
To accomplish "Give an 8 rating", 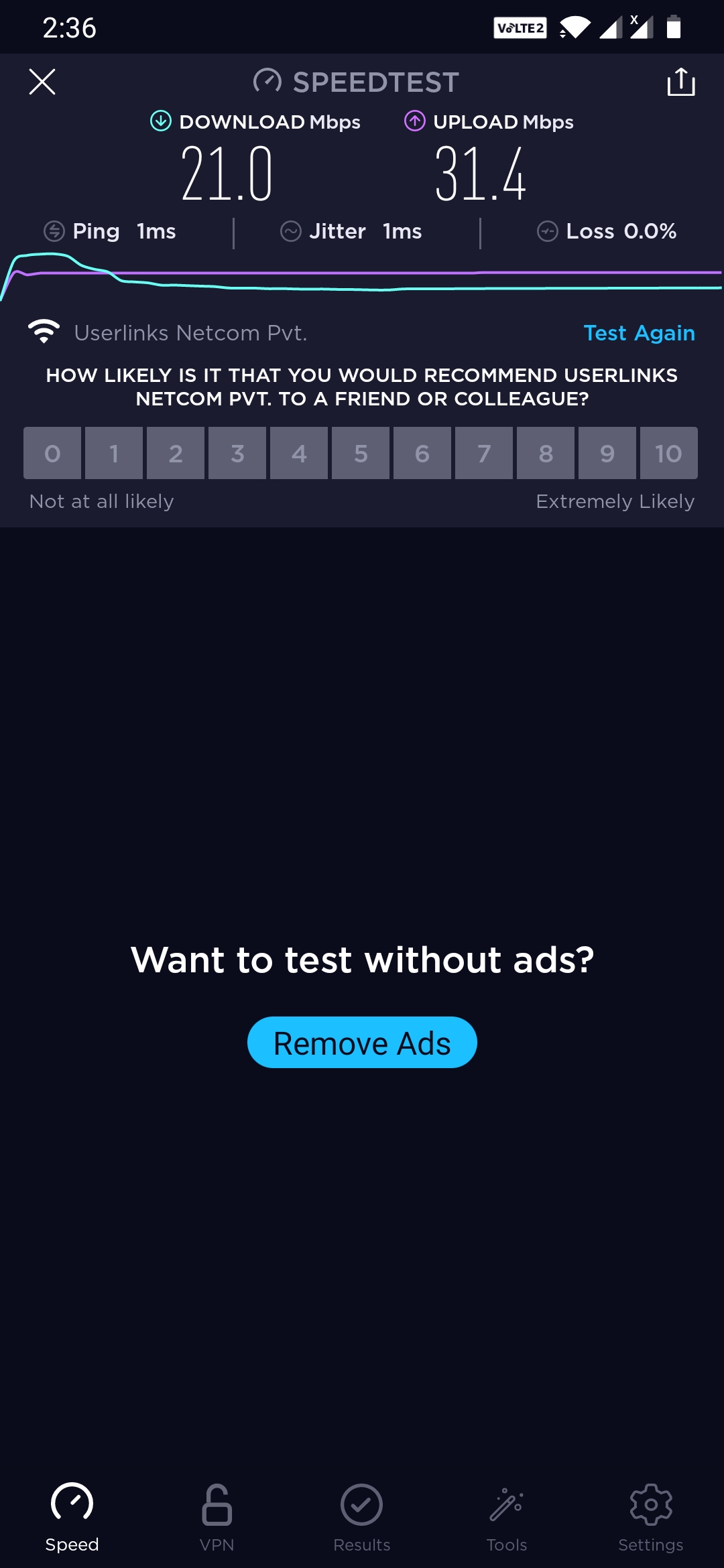I will click(x=546, y=454).
